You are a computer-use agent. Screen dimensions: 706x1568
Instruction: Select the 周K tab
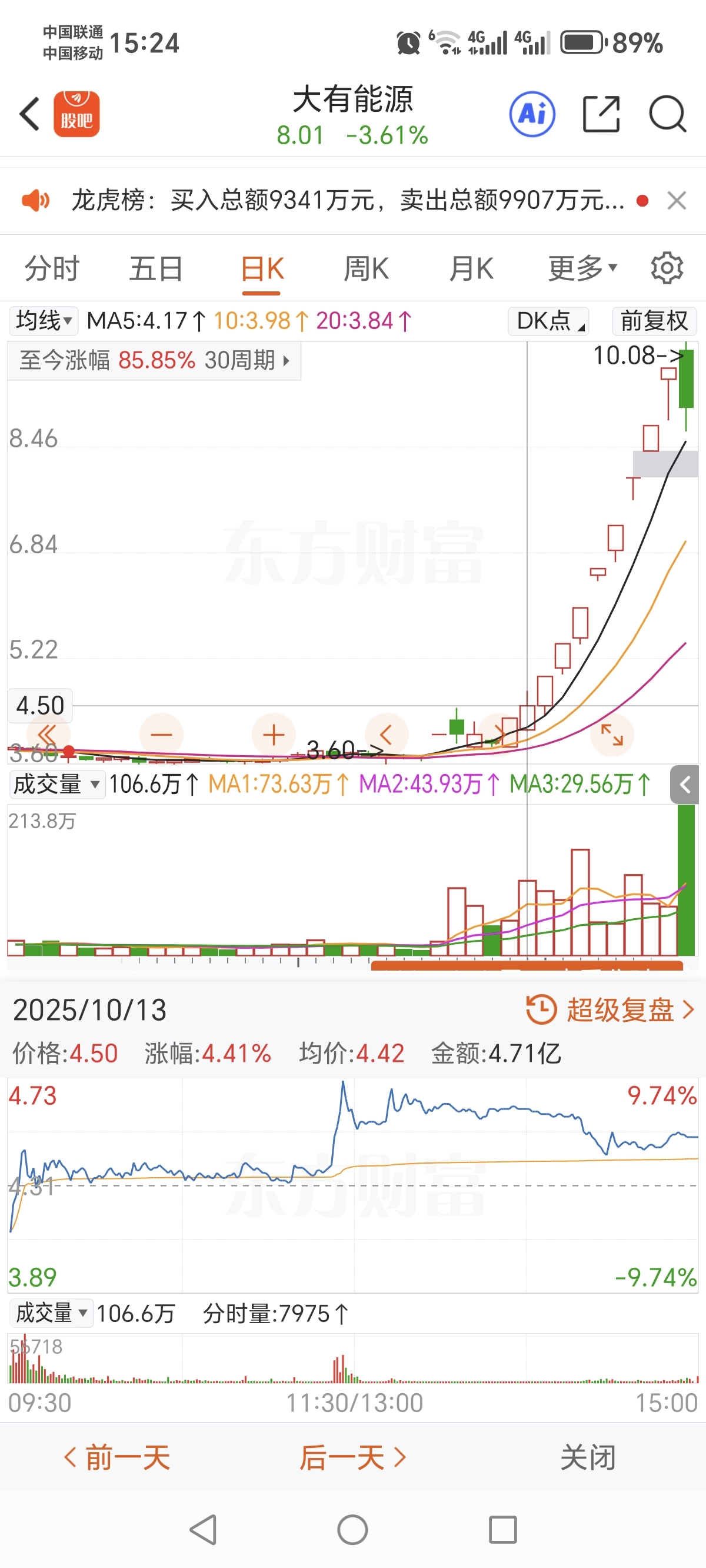(x=366, y=268)
